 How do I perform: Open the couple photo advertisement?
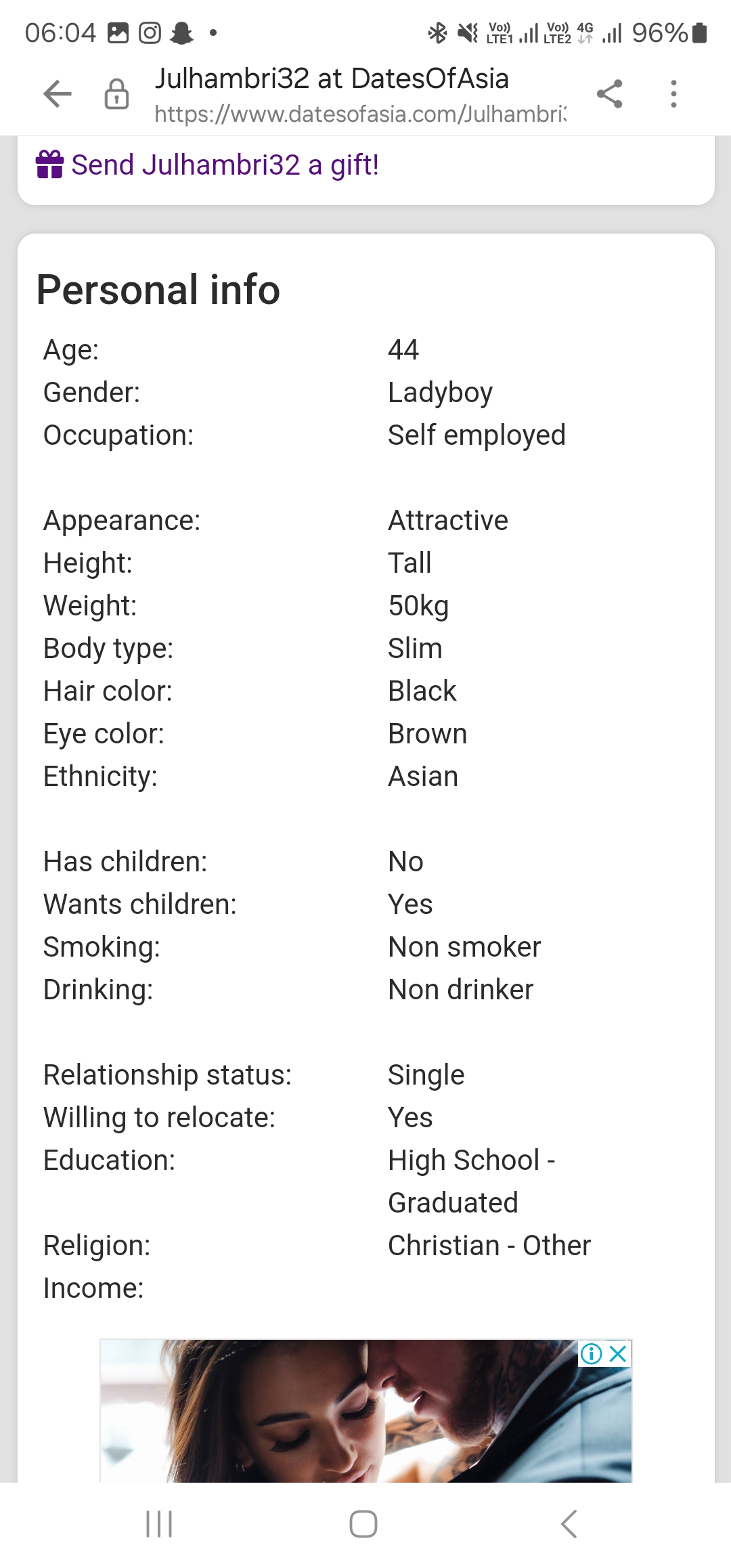click(x=365, y=1411)
